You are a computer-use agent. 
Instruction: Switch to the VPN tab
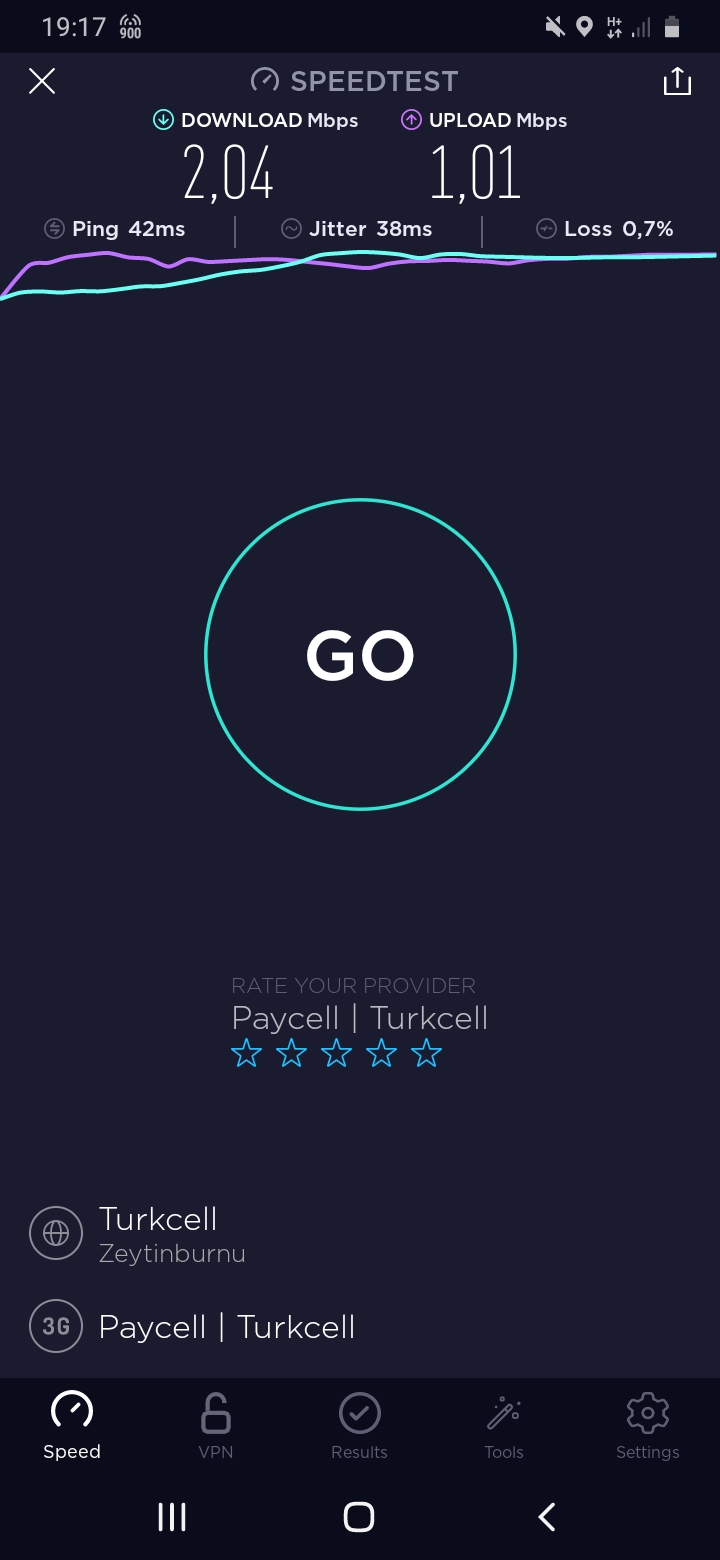pyautogui.click(x=216, y=1426)
